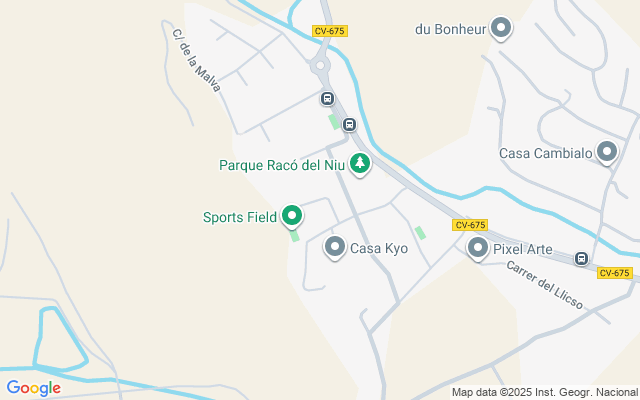Select the Pixel Arte place pin
Viewport: 640px width, 400px height.
pyautogui.click(x=478, y=247)
